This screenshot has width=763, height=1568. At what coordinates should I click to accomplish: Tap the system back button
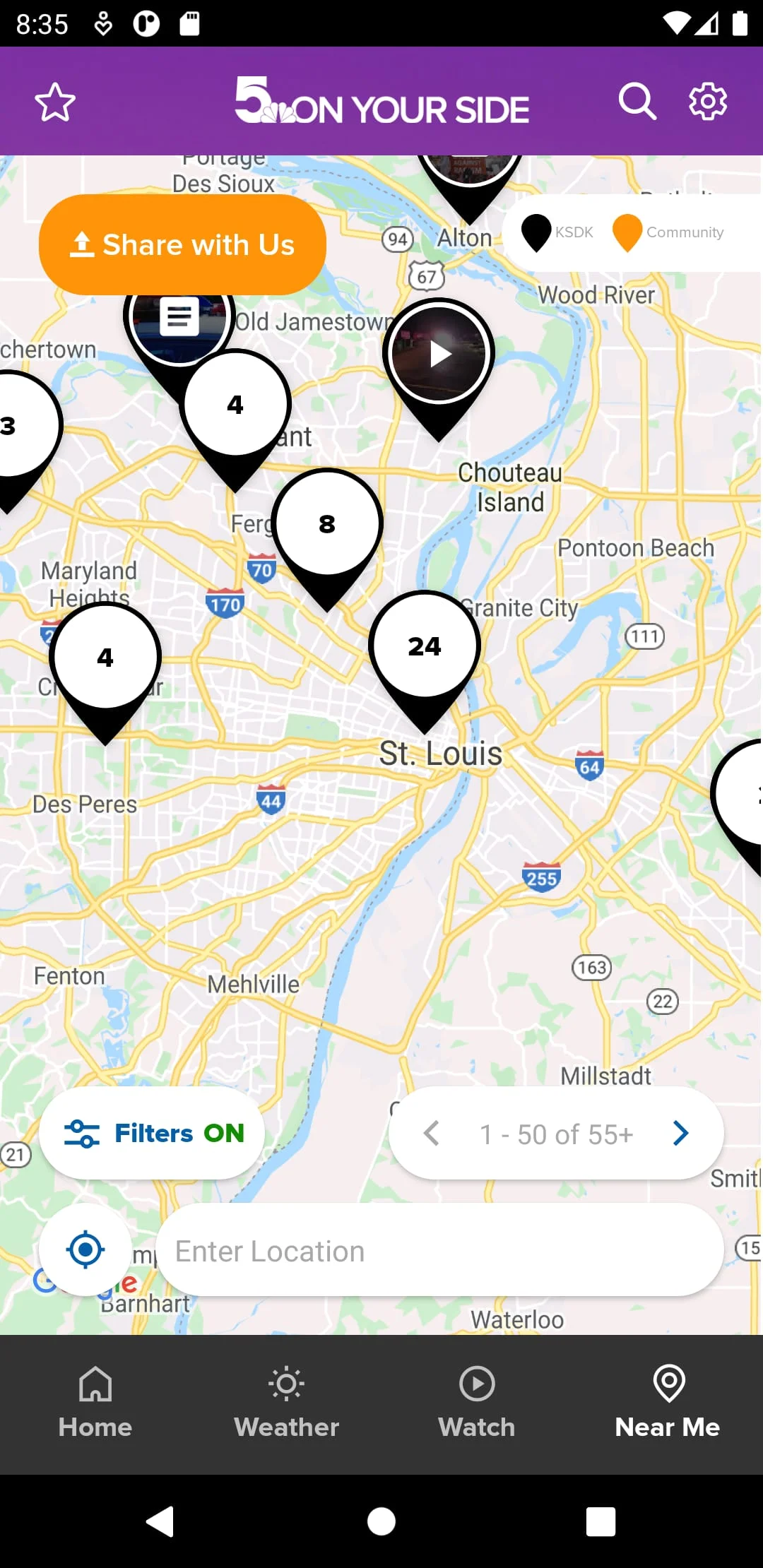[x=161, y=1521]
